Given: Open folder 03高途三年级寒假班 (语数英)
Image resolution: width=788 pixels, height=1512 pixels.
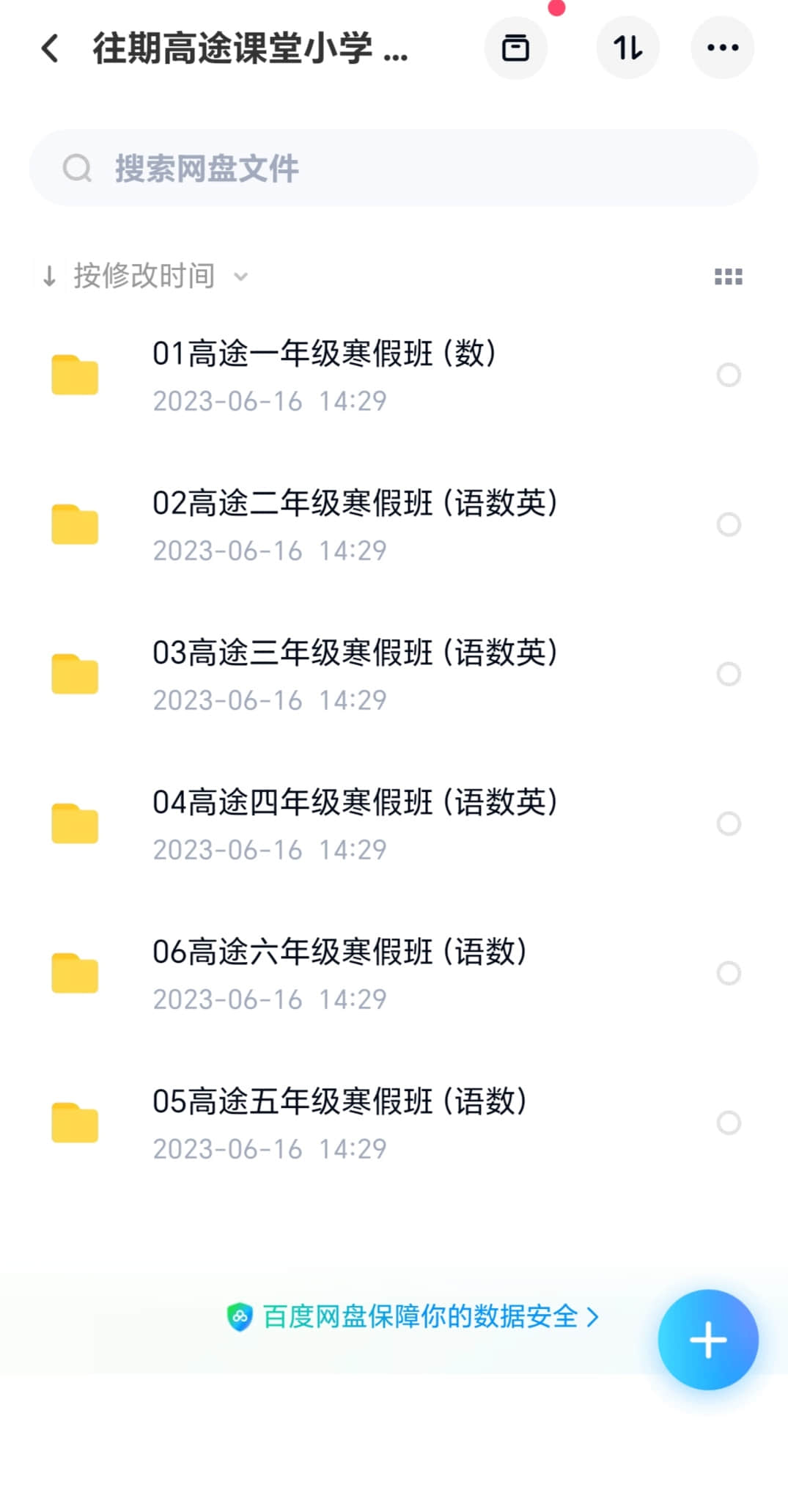Looking at the screenshot, I should pos(394,675).
